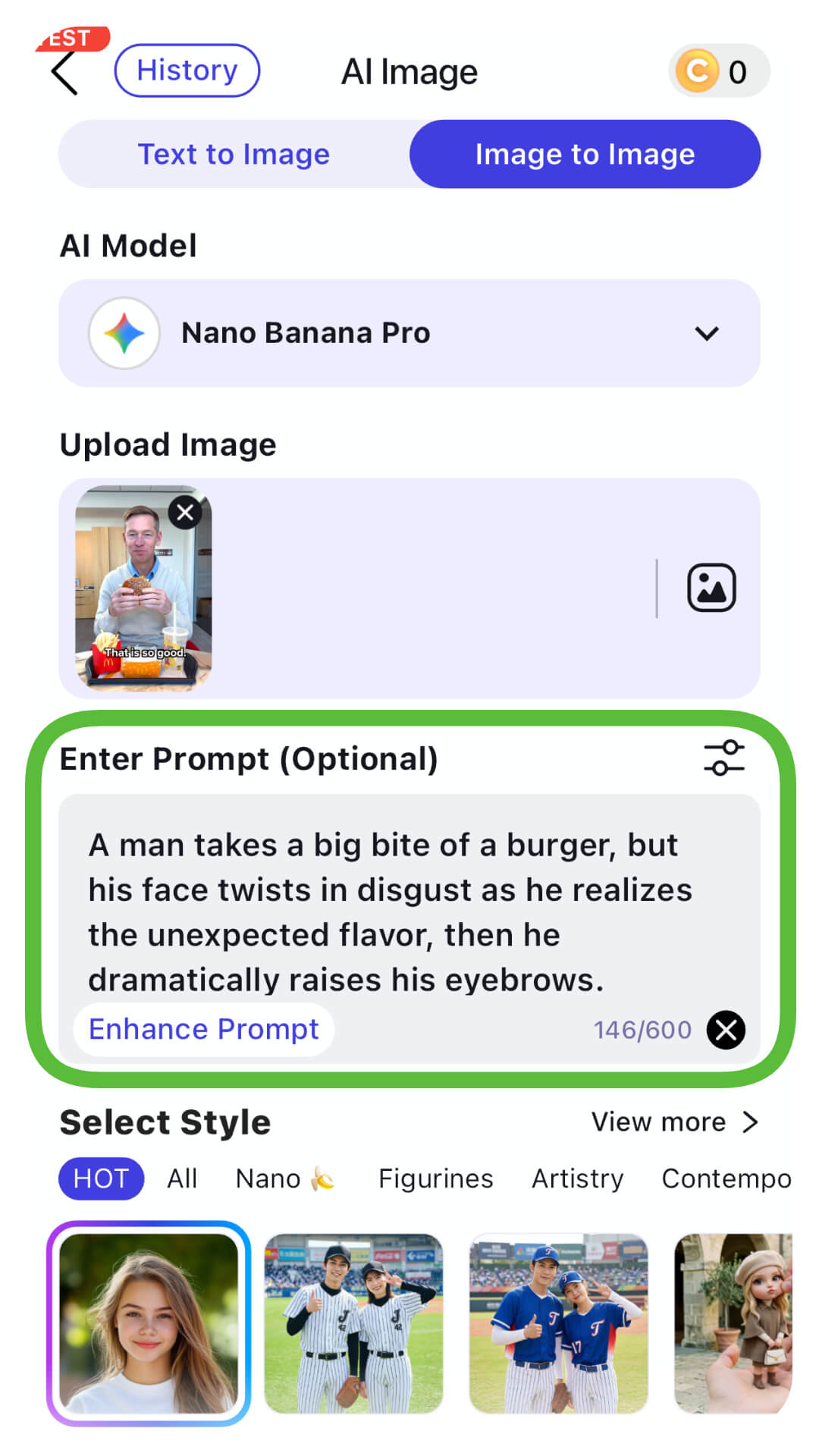Tap Enhance Prompt
Image resolution: width=819 pixels, height=1456 pixels.
pyautogui.click(x=203, y=1029)
